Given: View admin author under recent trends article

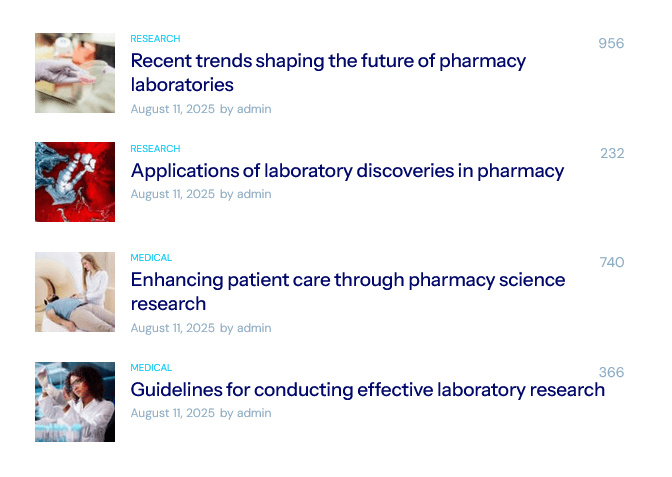Looking at the screenshot, I should [x=254, y=108].
